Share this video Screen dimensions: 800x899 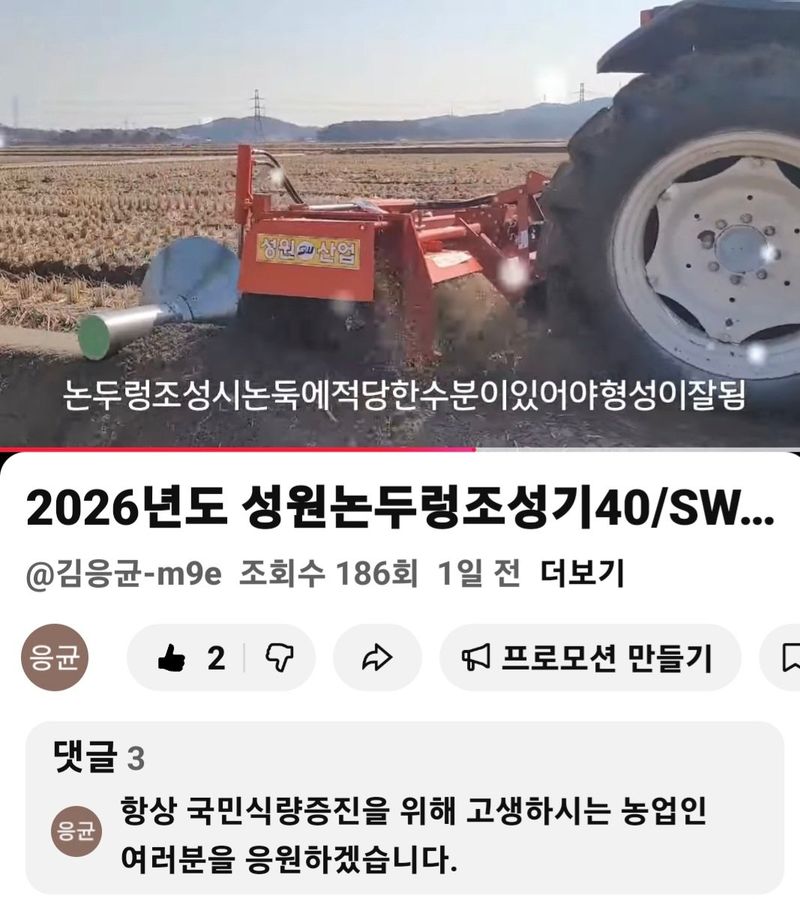pyautogui.click(x=376, y=657)
